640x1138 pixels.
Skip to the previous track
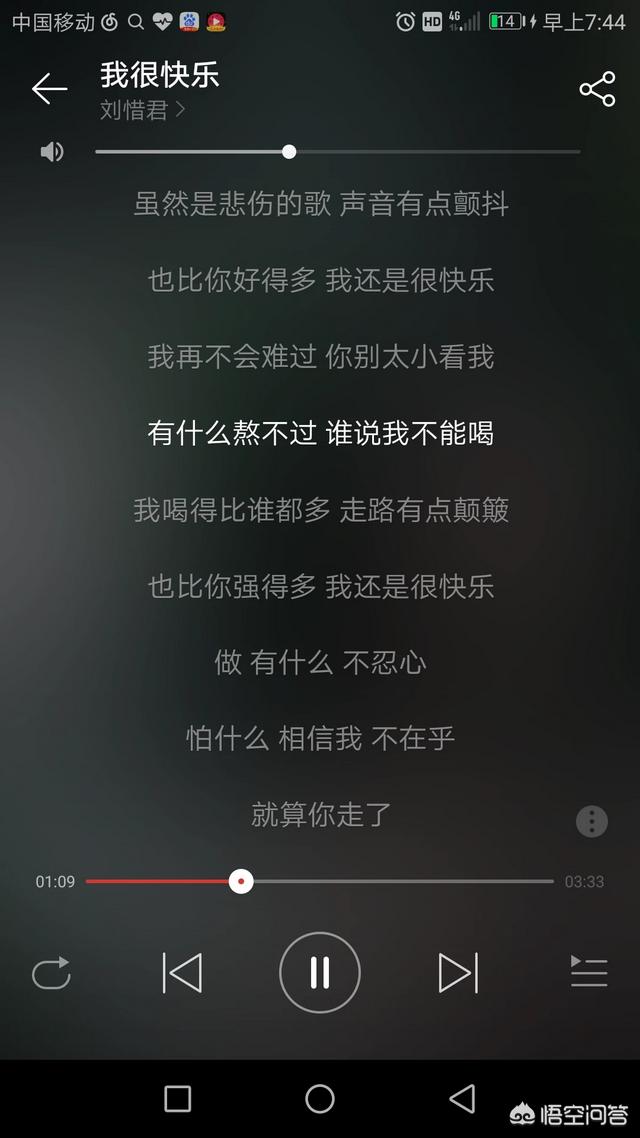(x=182, y=973)
